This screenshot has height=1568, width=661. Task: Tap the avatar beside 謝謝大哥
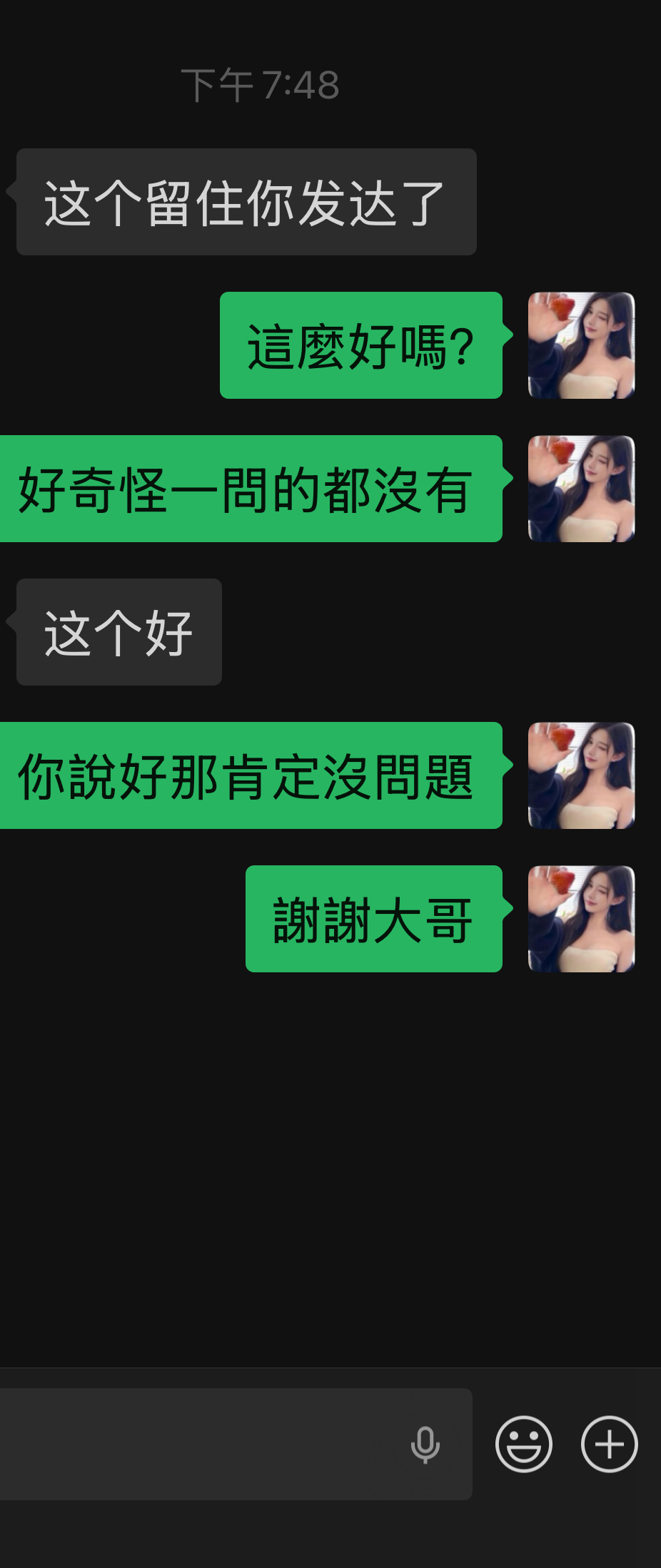pyautogui.click(x=581, y=919)
